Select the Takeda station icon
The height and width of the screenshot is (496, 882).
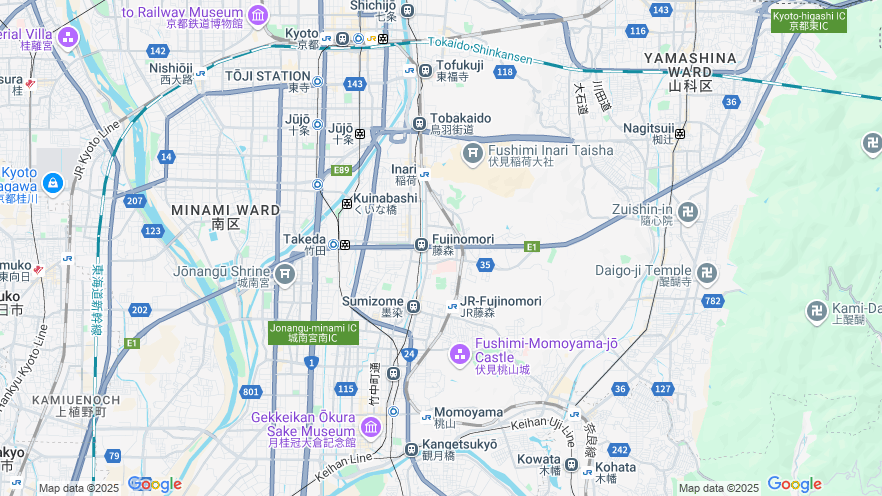pos(344,244)
